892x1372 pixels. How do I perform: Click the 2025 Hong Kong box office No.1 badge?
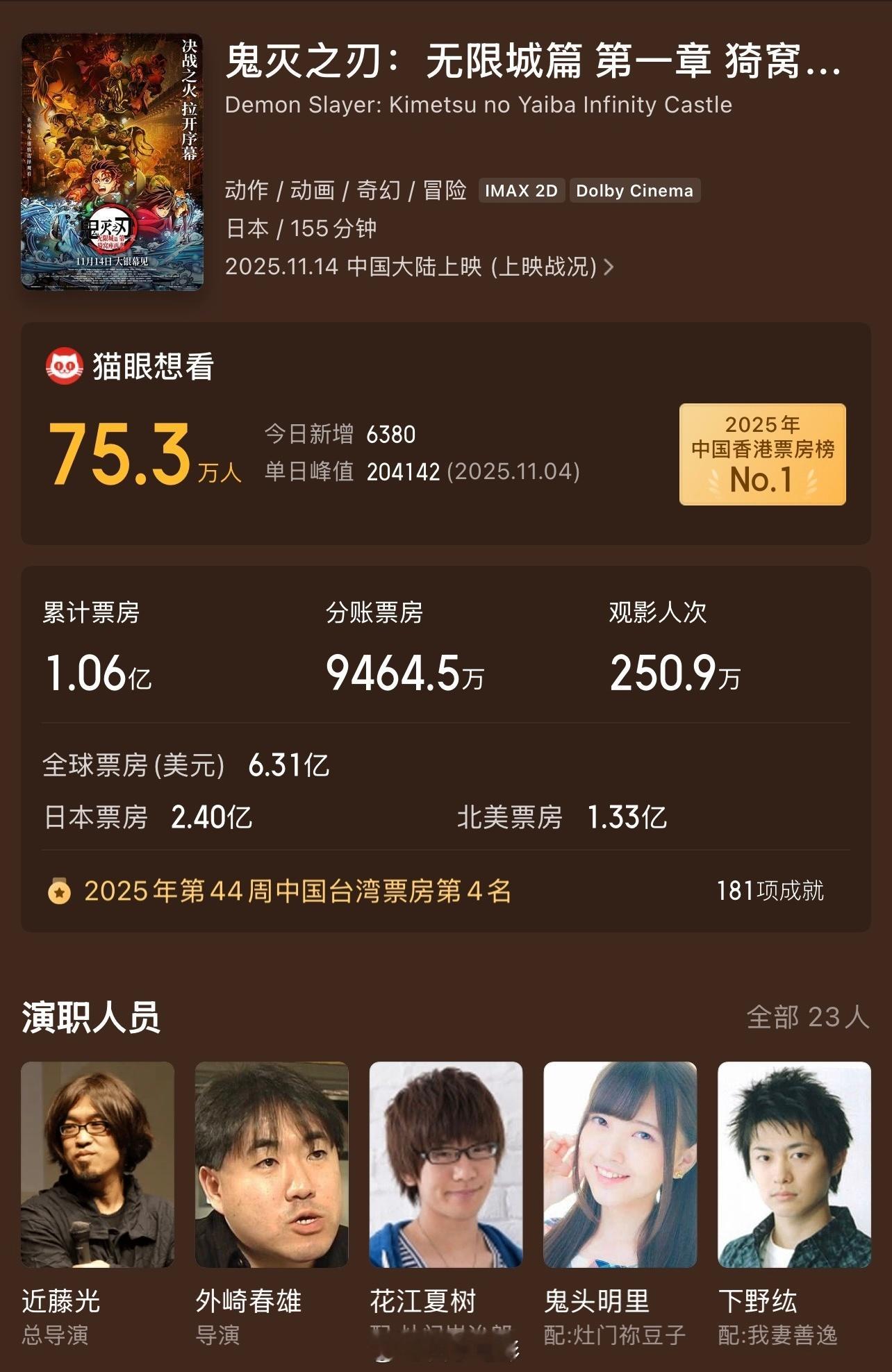763,453
